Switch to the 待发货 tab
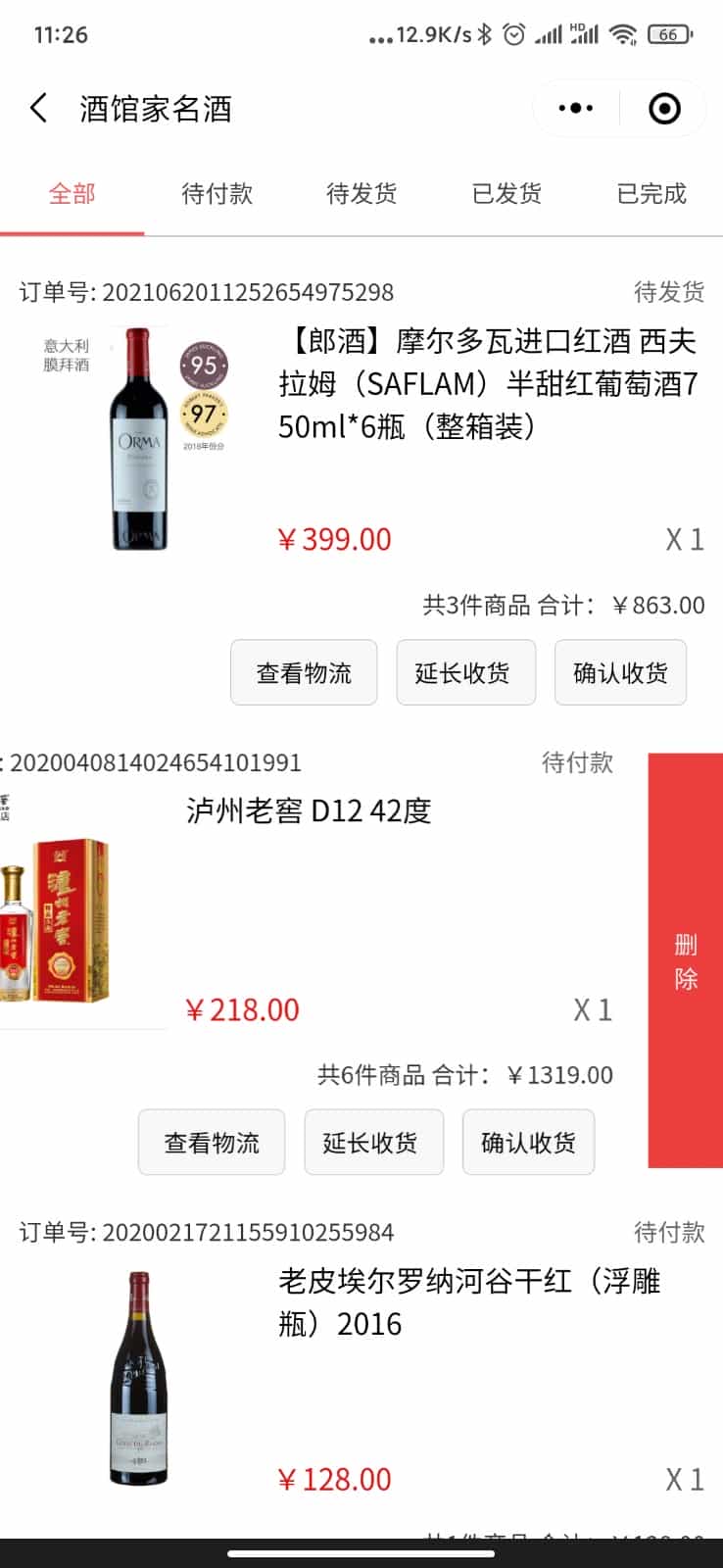 pos(361,194)
